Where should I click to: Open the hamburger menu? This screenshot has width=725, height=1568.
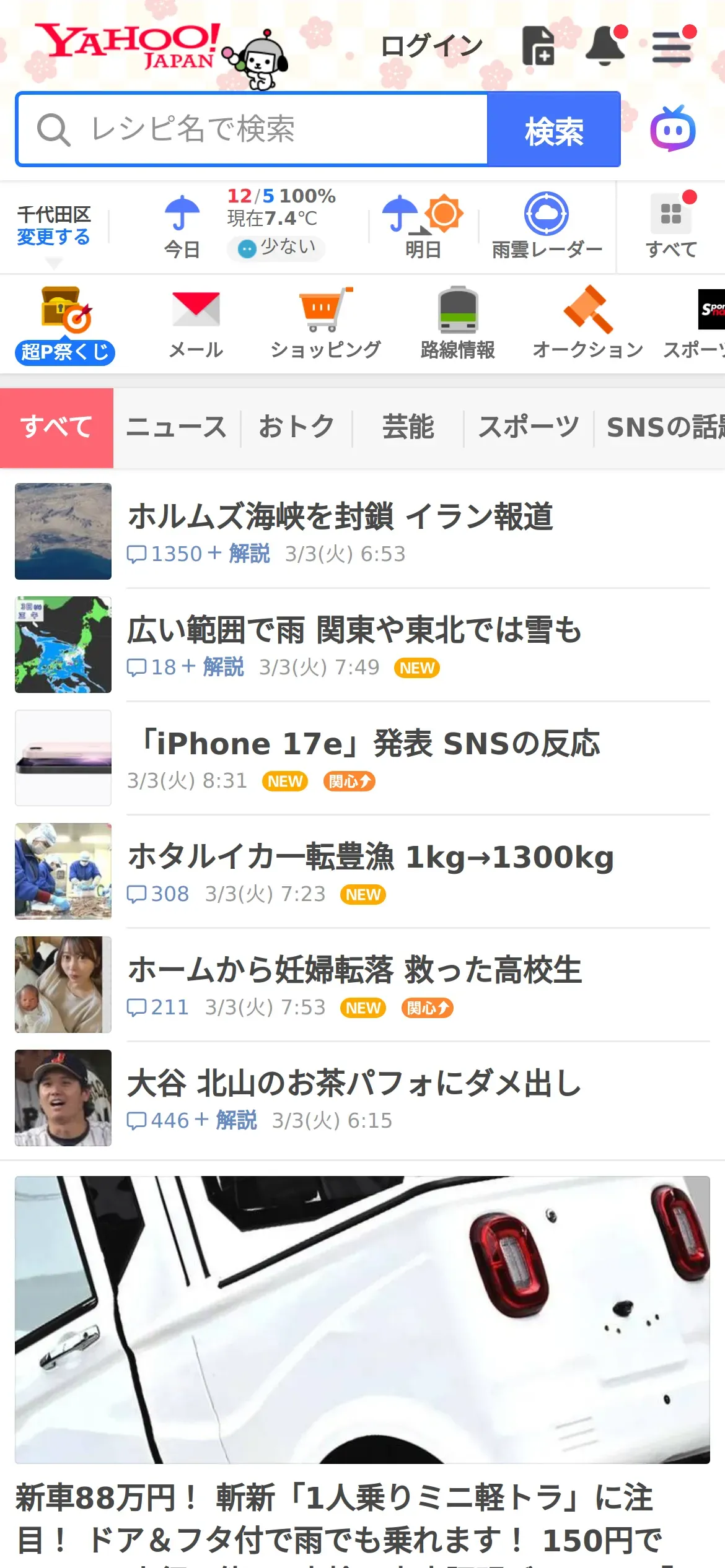[672, 46]
